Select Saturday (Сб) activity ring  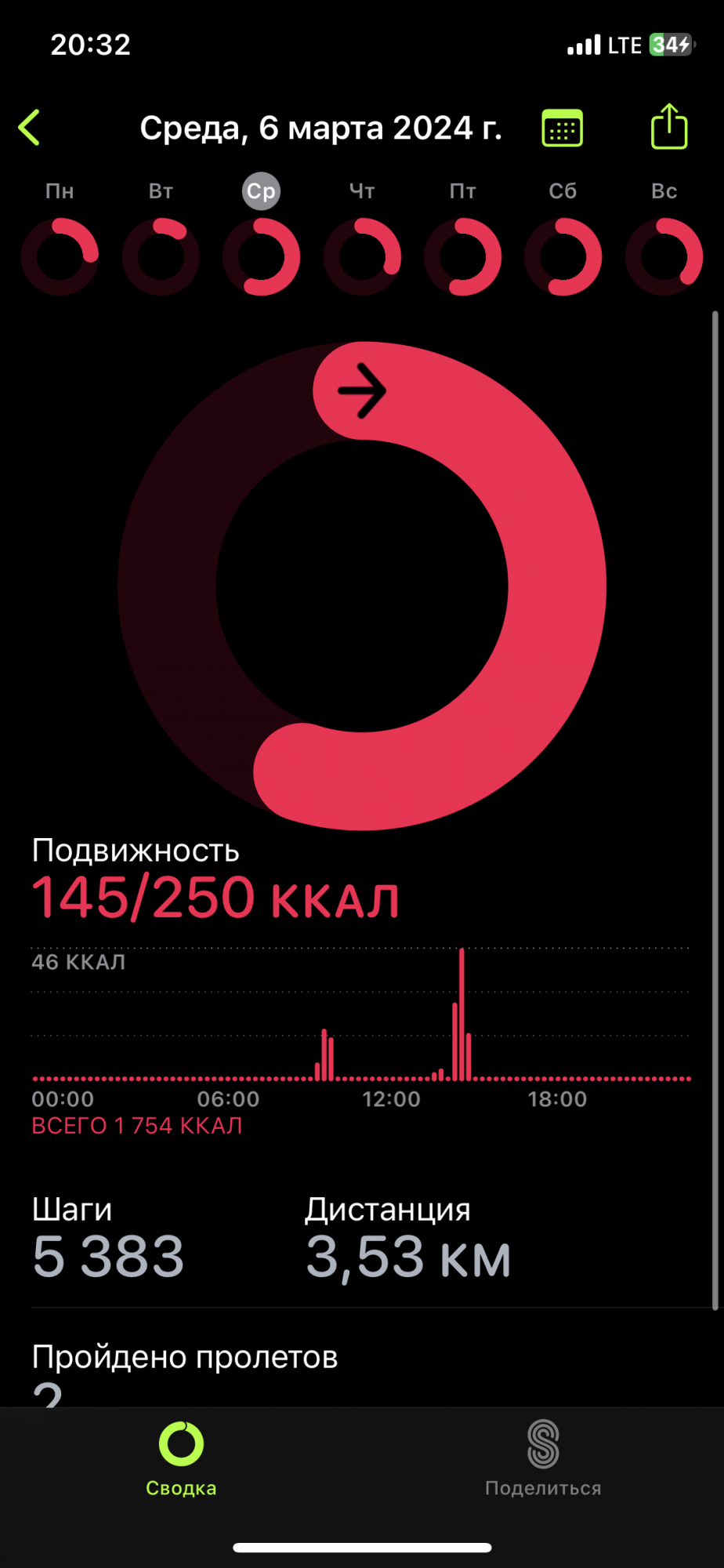point(563,256)
